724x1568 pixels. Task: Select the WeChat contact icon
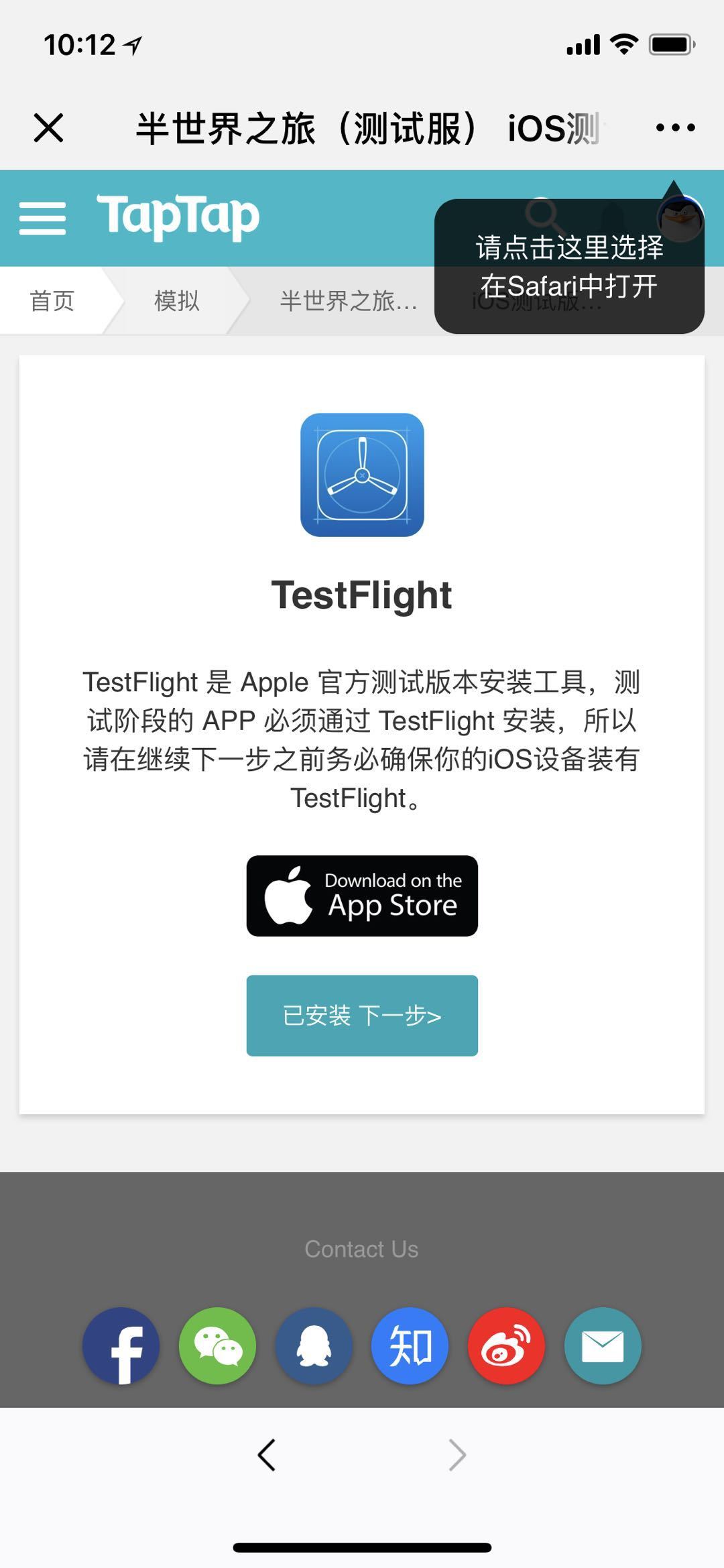tap(217, 1345)
